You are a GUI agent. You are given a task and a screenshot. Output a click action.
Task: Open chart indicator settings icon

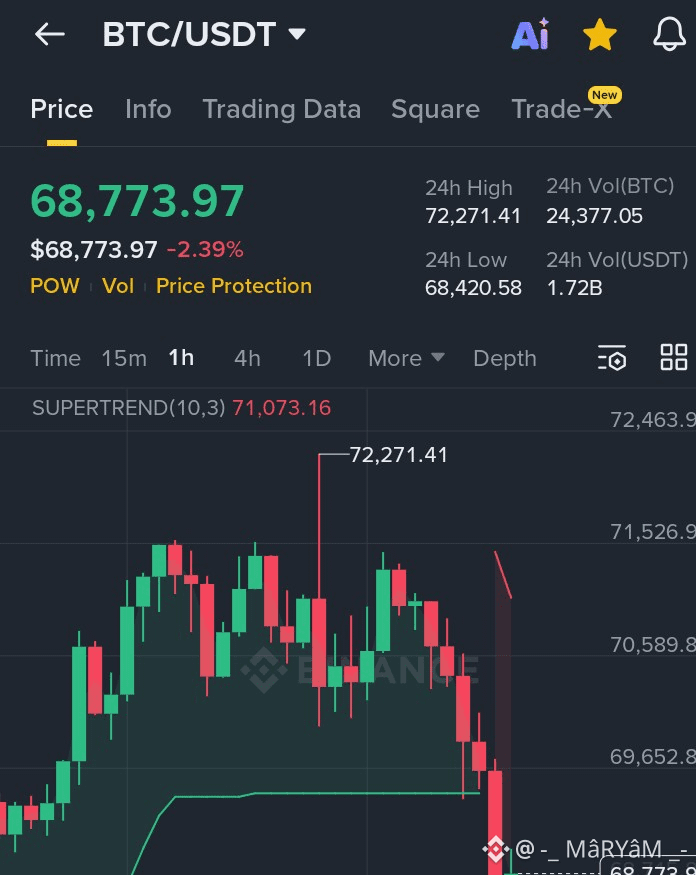612,358
